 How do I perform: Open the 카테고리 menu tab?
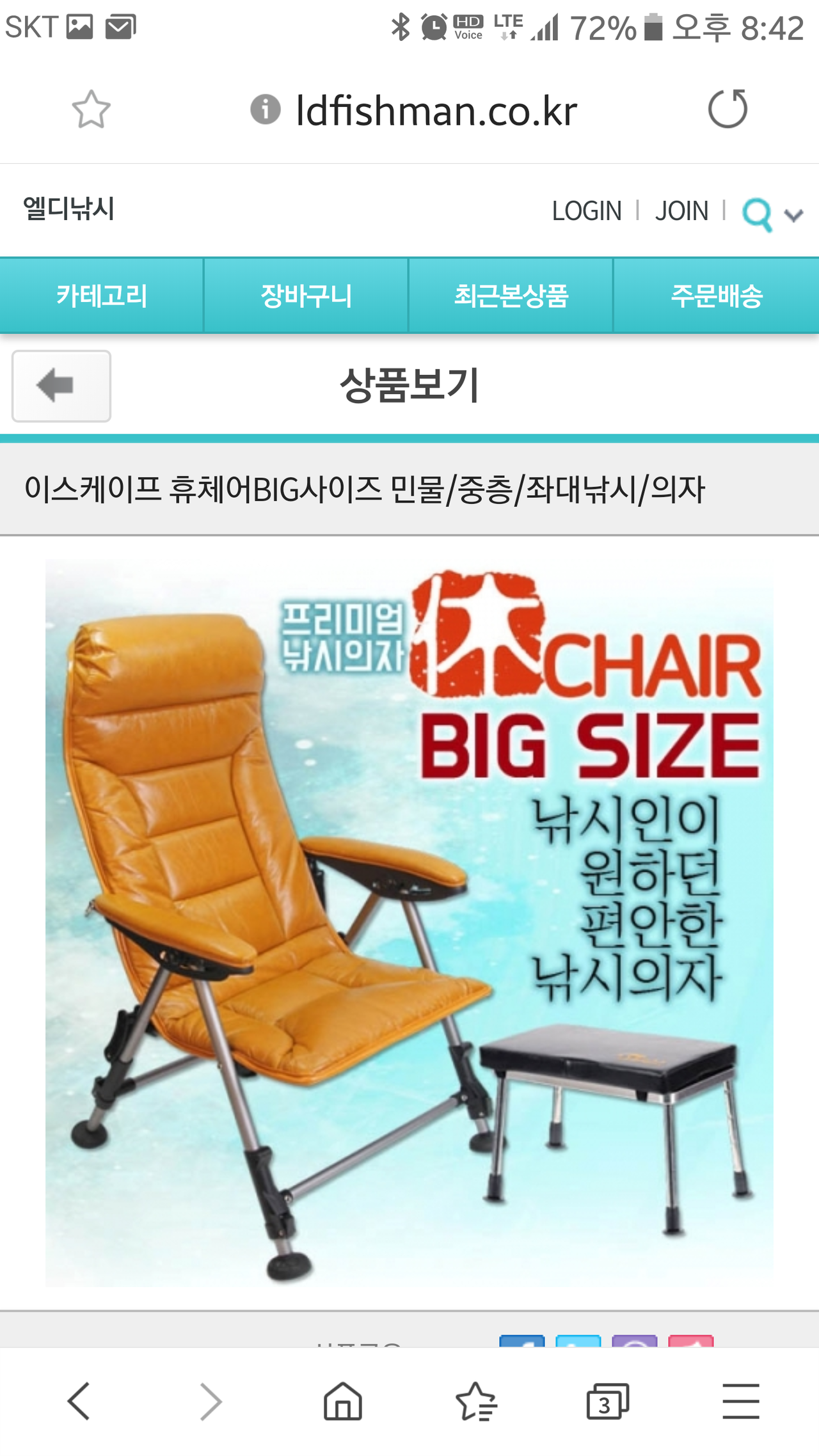click(x=102, y=296)
